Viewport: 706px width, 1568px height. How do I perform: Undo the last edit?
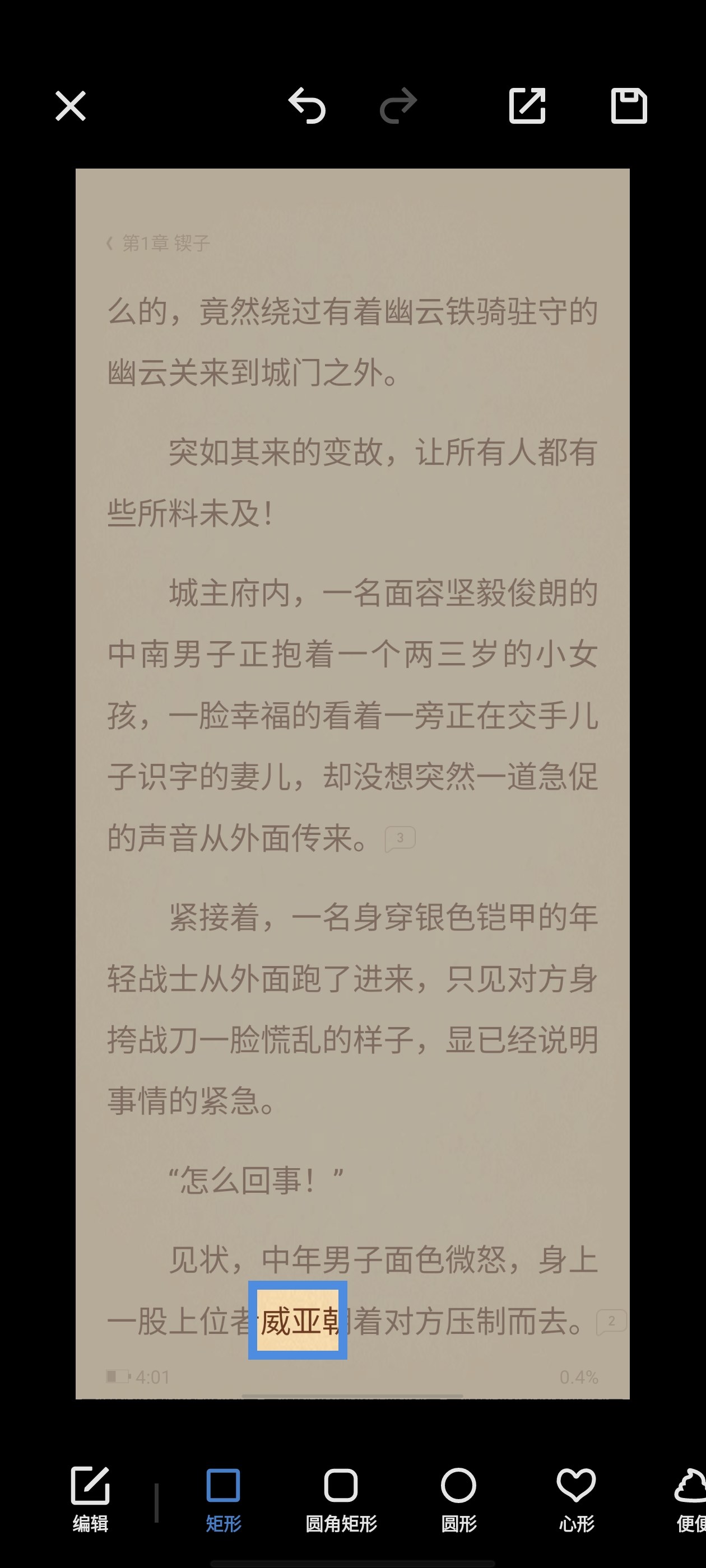point(306,106)
